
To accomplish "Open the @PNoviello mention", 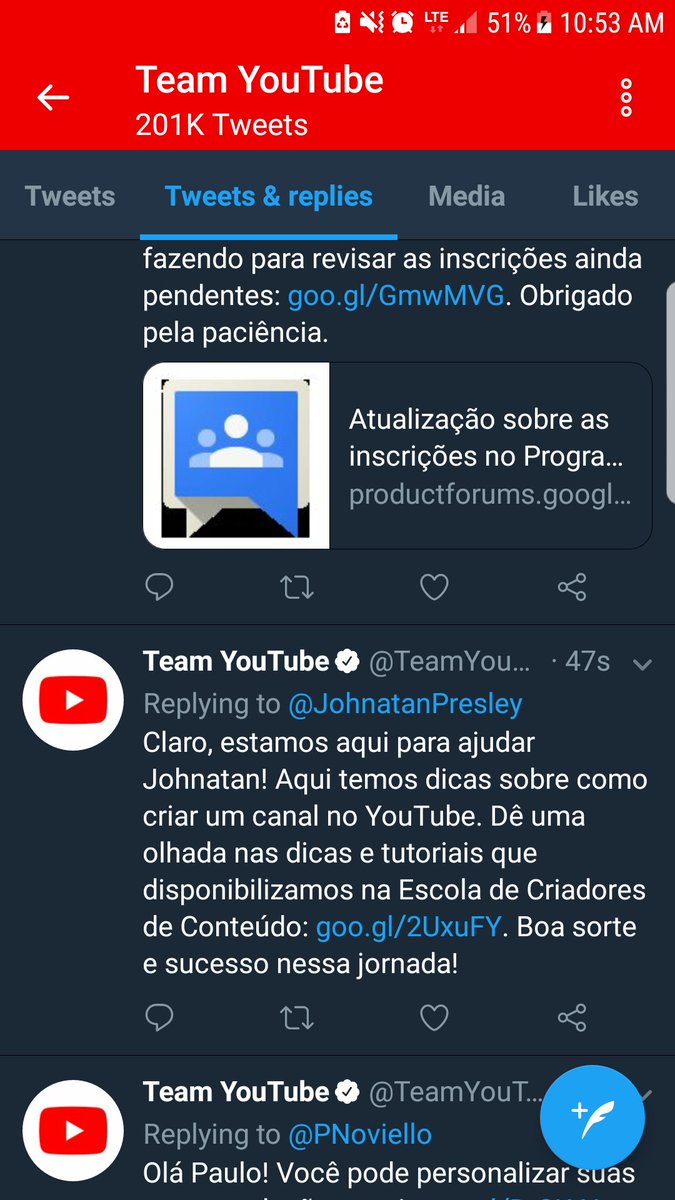I will coord(360,1134).
